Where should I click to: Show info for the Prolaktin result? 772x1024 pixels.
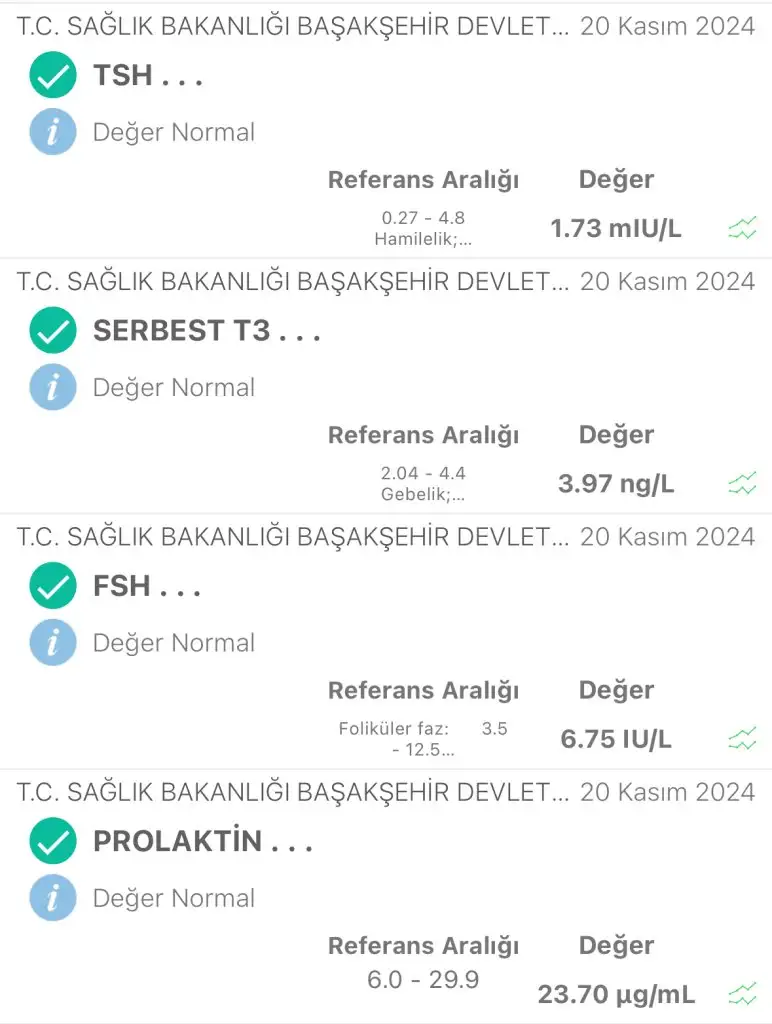53,898
